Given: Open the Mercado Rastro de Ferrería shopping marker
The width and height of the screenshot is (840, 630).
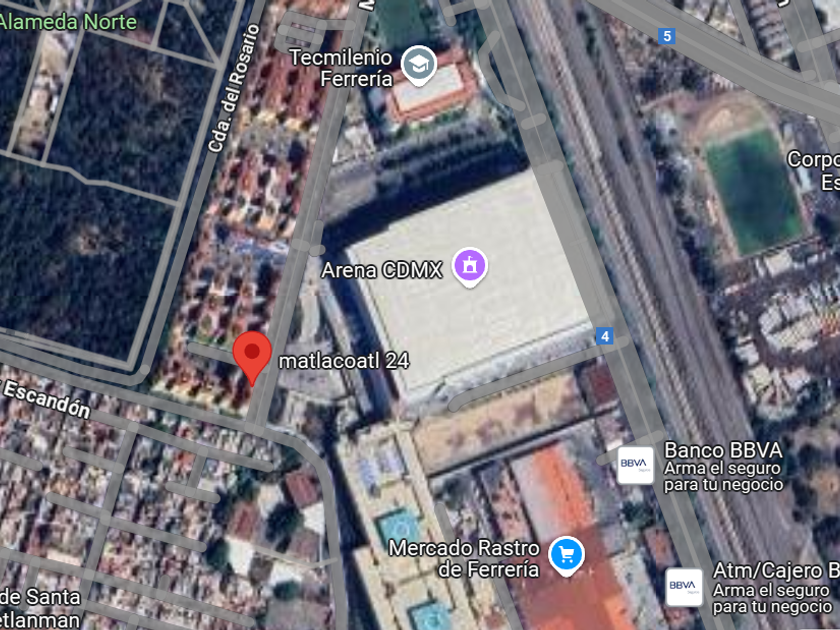Looking at the screenshot, I should point(566,553).
